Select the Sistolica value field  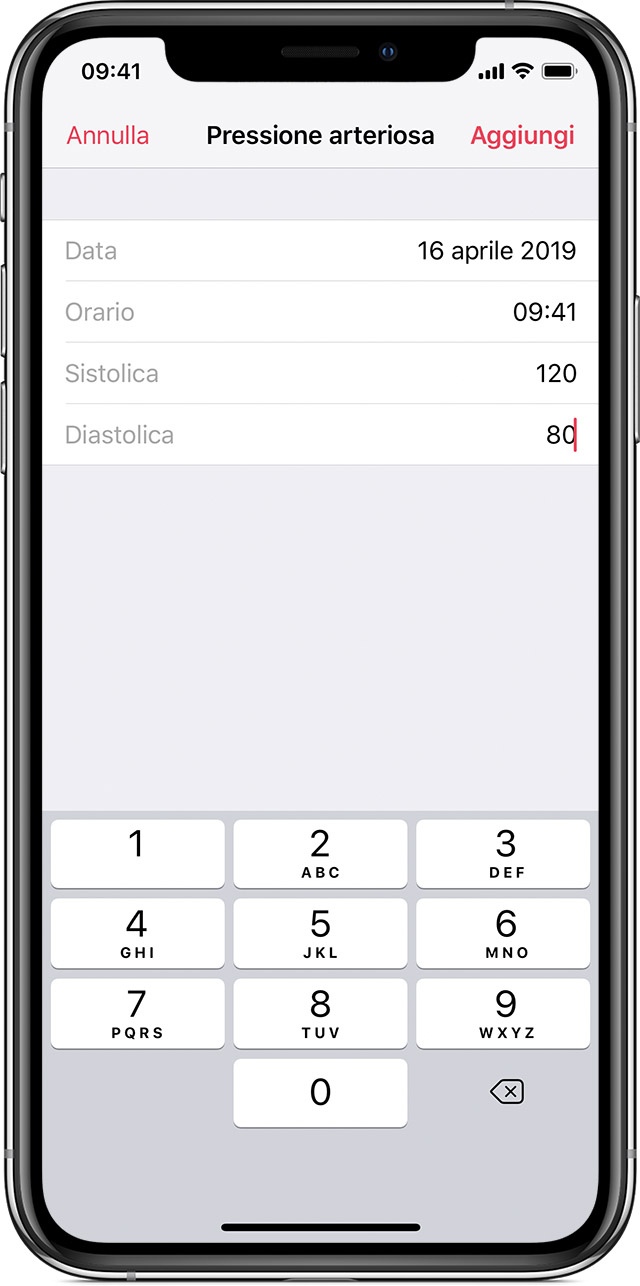tap(555, 373)
